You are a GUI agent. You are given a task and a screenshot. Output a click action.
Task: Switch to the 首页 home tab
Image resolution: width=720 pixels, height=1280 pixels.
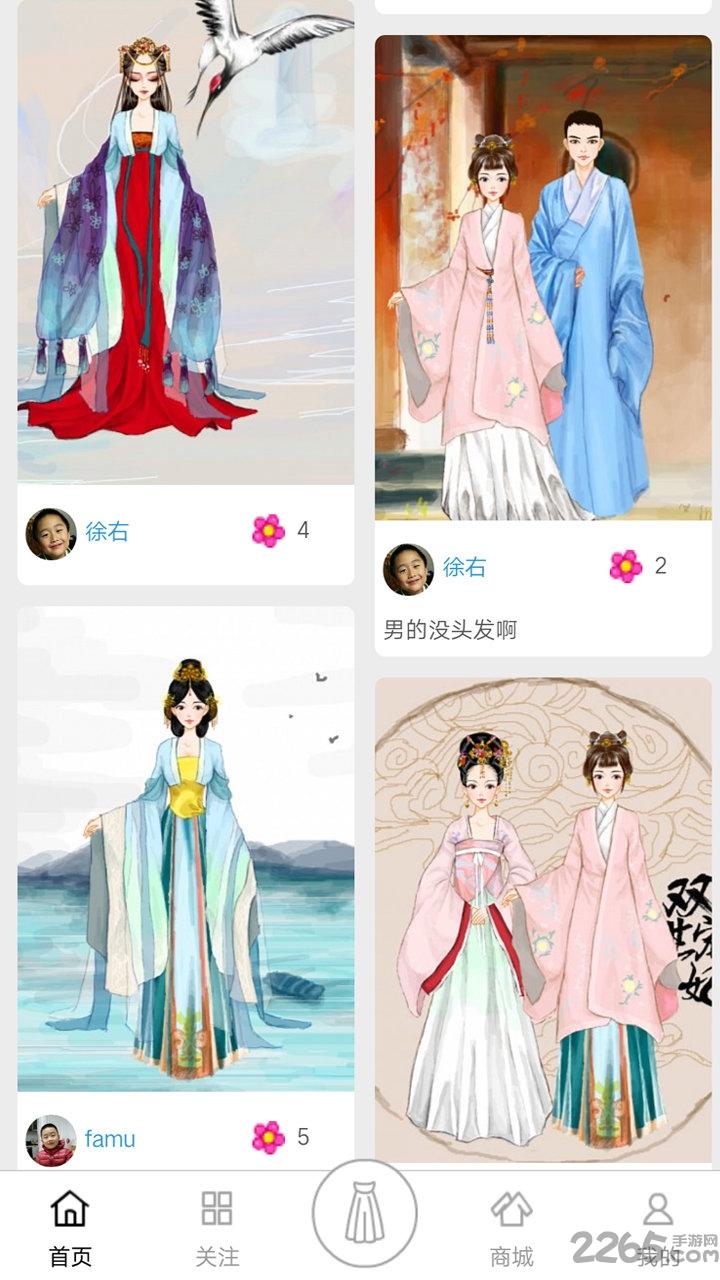tap(70, 1226)
